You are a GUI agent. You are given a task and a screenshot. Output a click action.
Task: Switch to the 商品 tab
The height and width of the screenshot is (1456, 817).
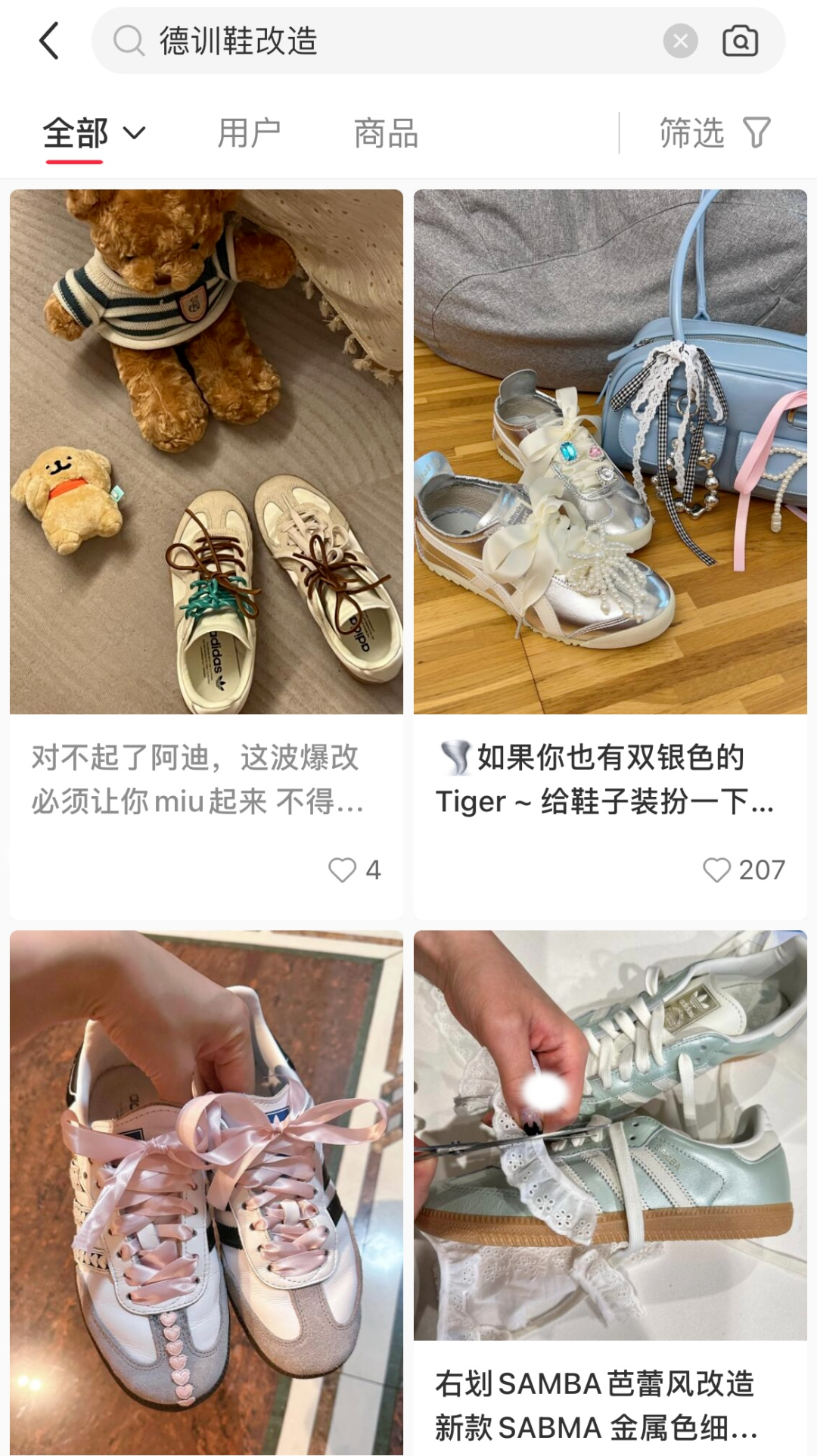[x=386, y=134]
